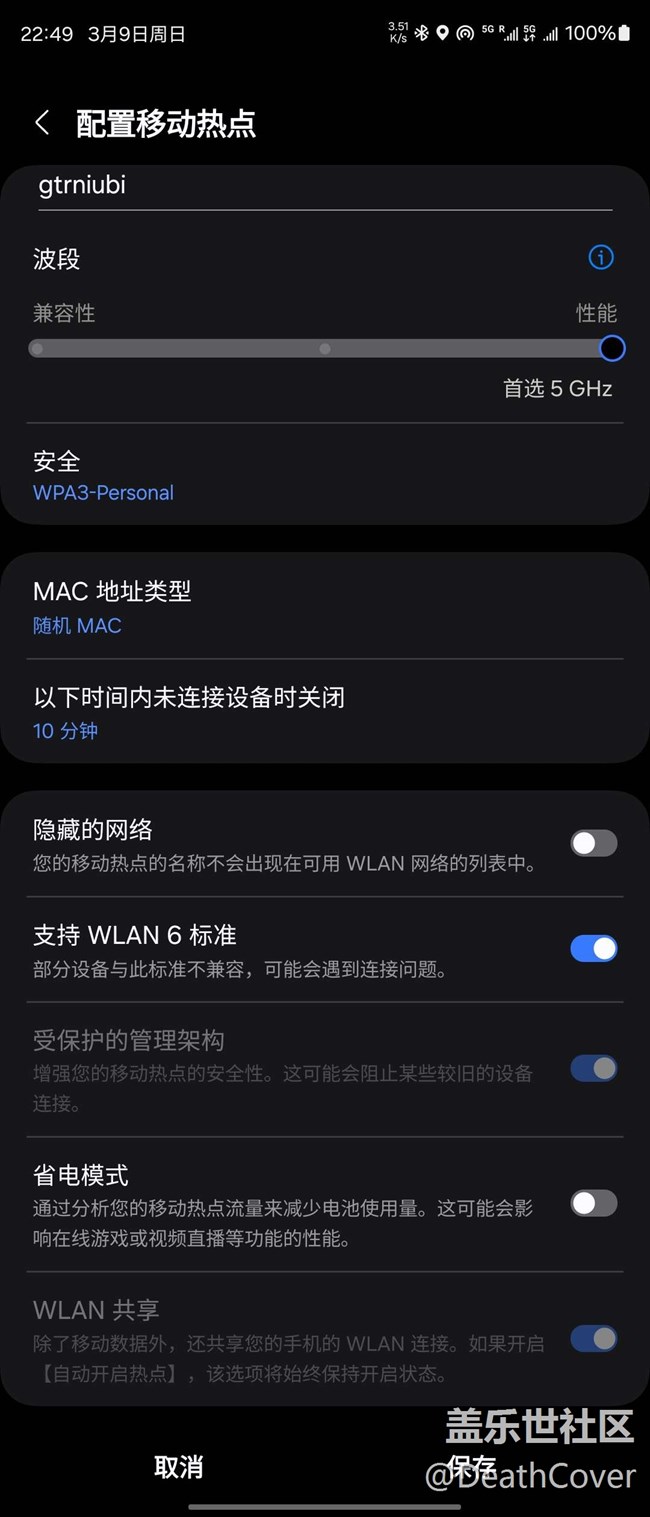Tap 取消 to discard changes
650x1517 pixels.
coord(178,1467)
